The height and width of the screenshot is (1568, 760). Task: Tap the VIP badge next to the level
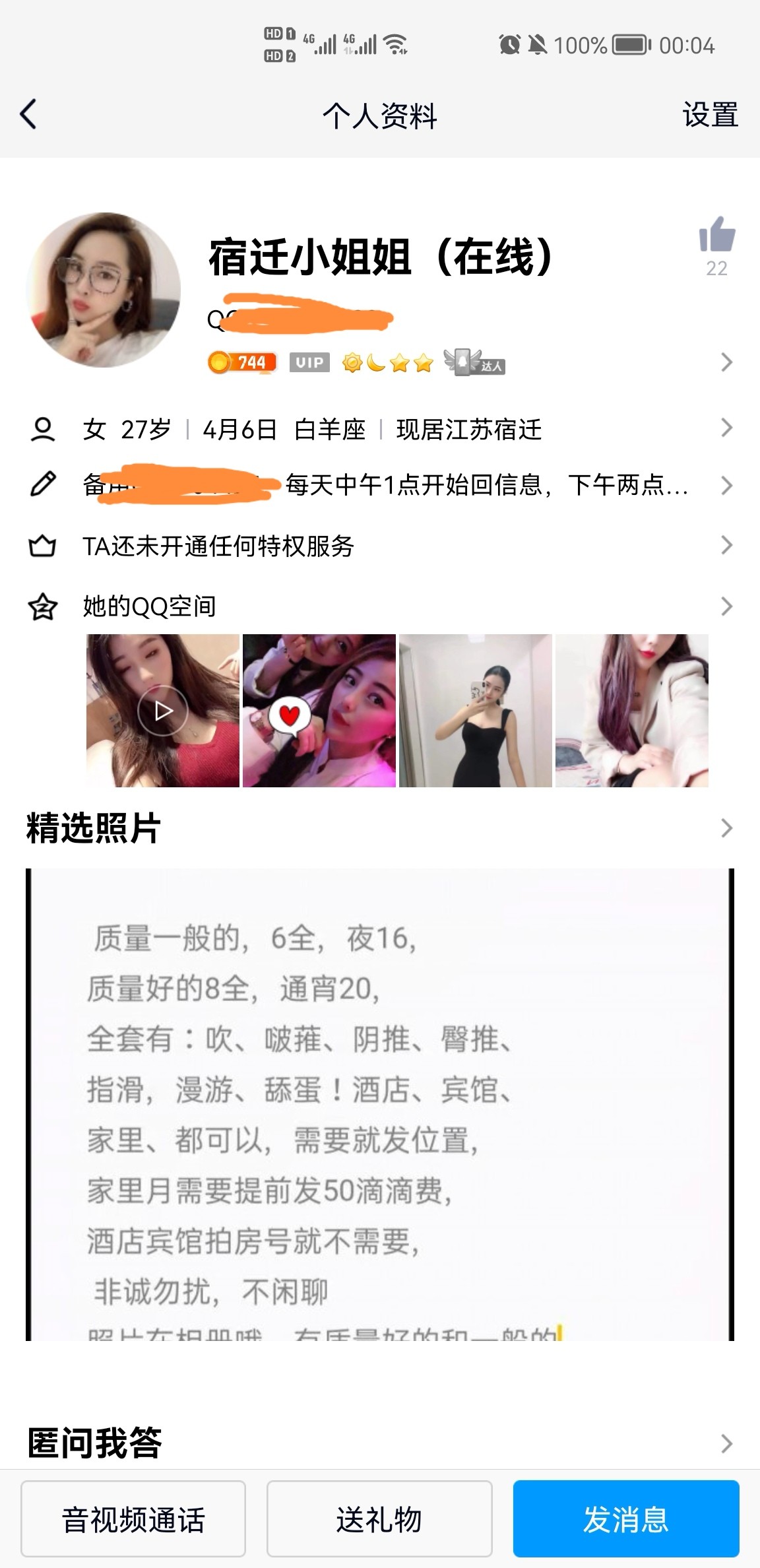pyautogui.click(x=310, y=362)
